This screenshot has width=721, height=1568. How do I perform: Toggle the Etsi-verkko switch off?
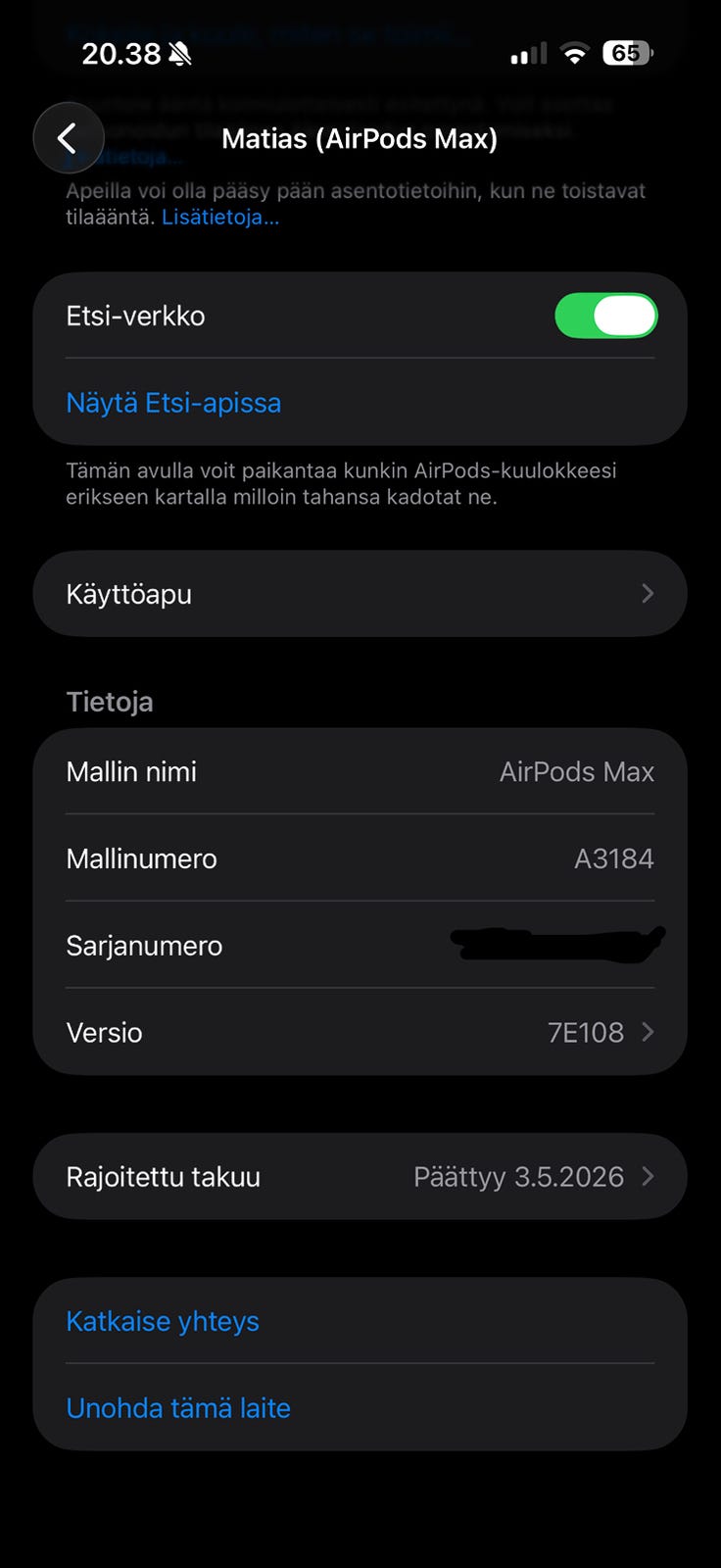(x=605, y=316)
